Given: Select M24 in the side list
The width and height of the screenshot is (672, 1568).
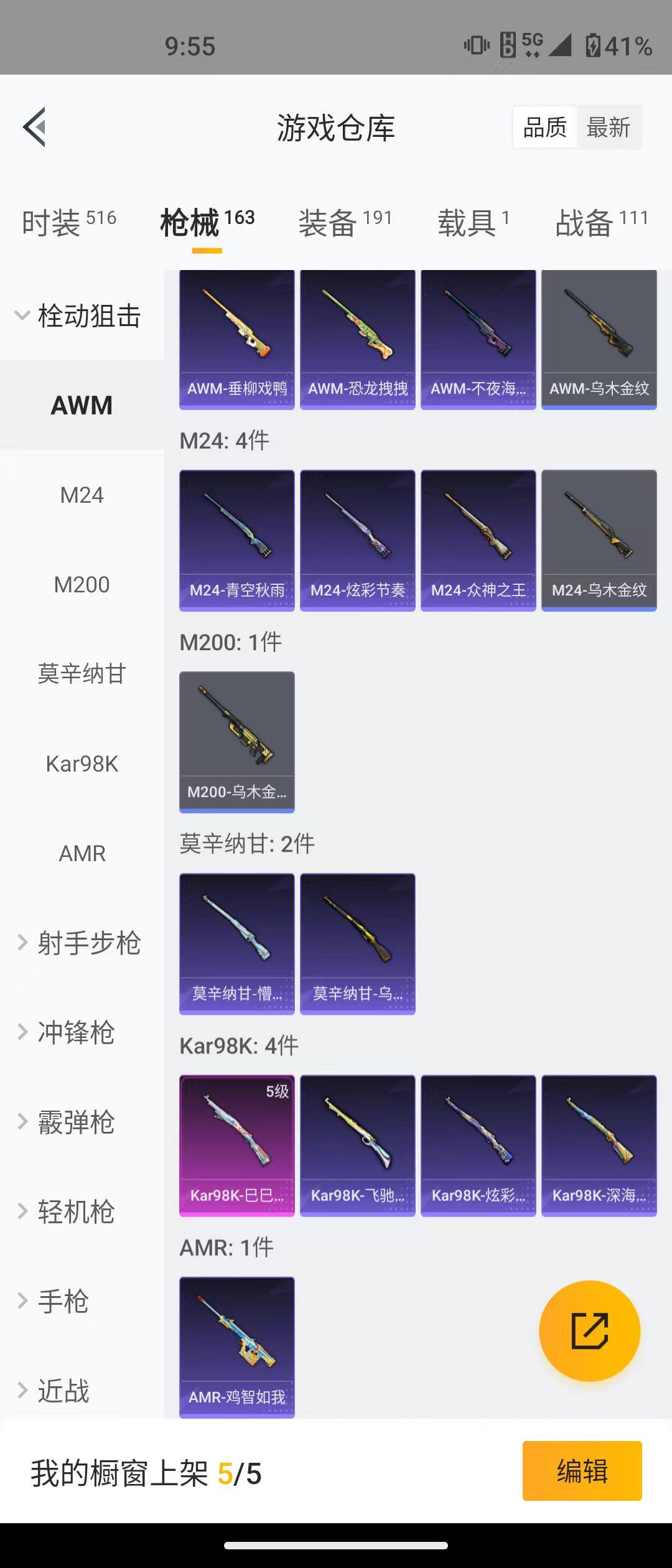Looking at the screenshot, I should coord(82,495).
